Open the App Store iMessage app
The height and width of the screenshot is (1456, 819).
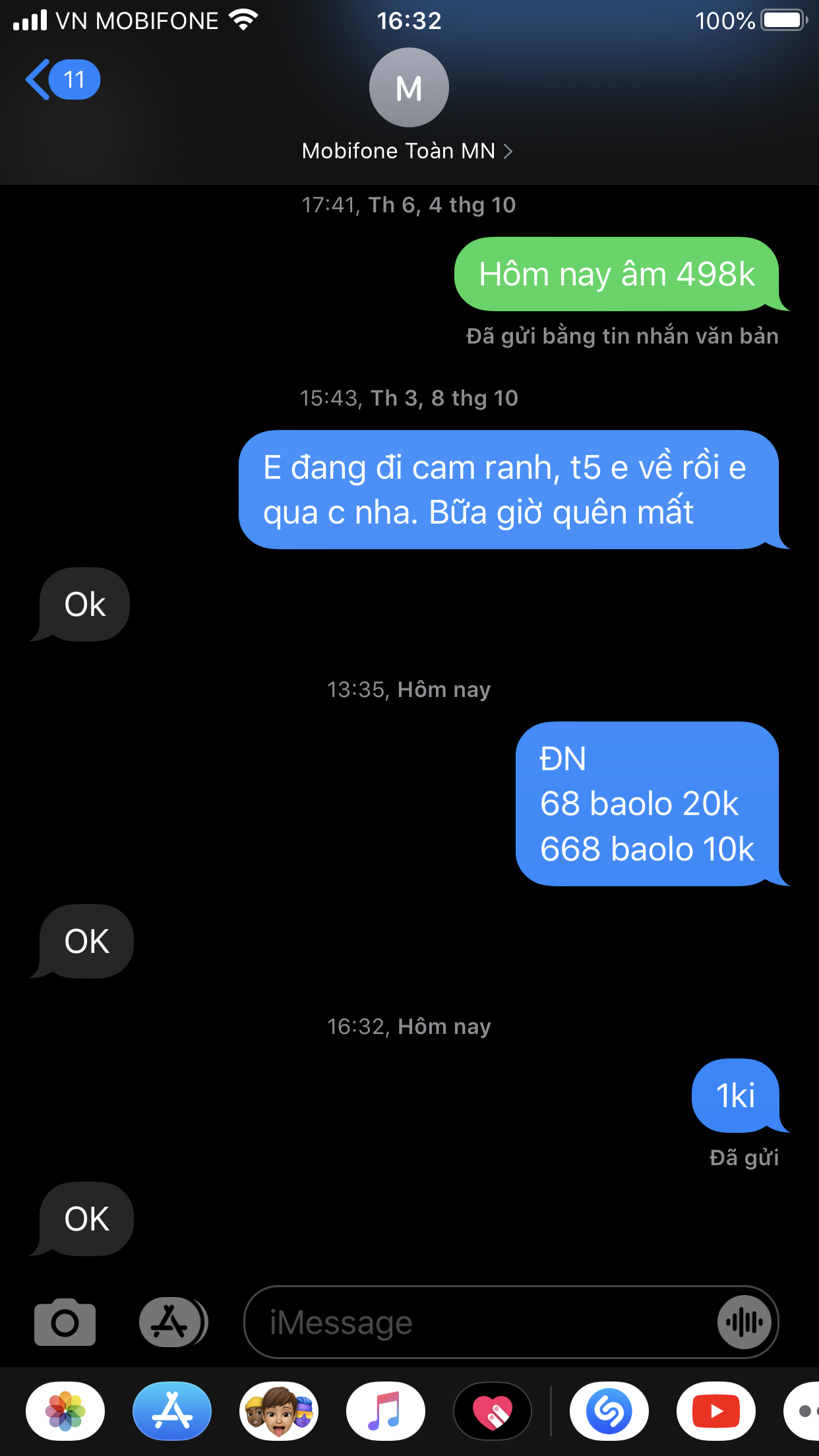pos(172,1411)
